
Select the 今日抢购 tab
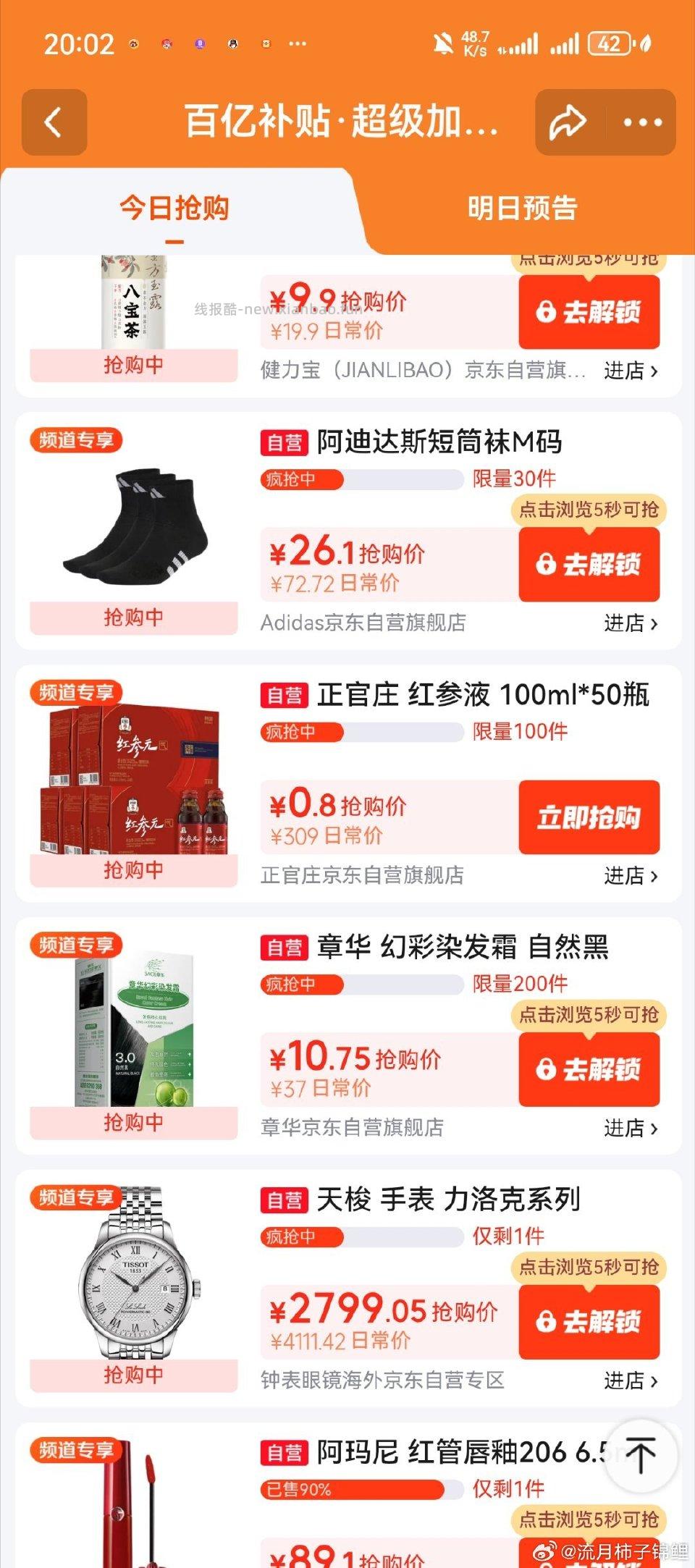[x=174, y=208]
